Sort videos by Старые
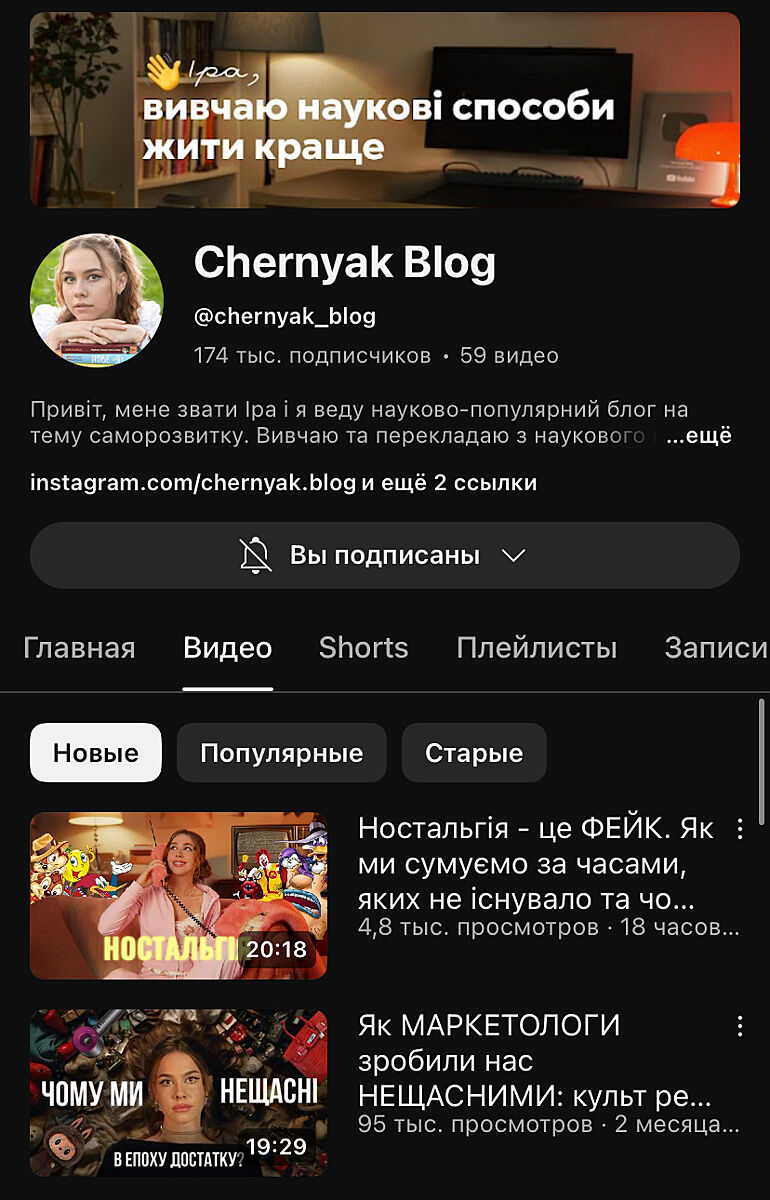Viewport: 770px width, 1200px height. [474, 753]
